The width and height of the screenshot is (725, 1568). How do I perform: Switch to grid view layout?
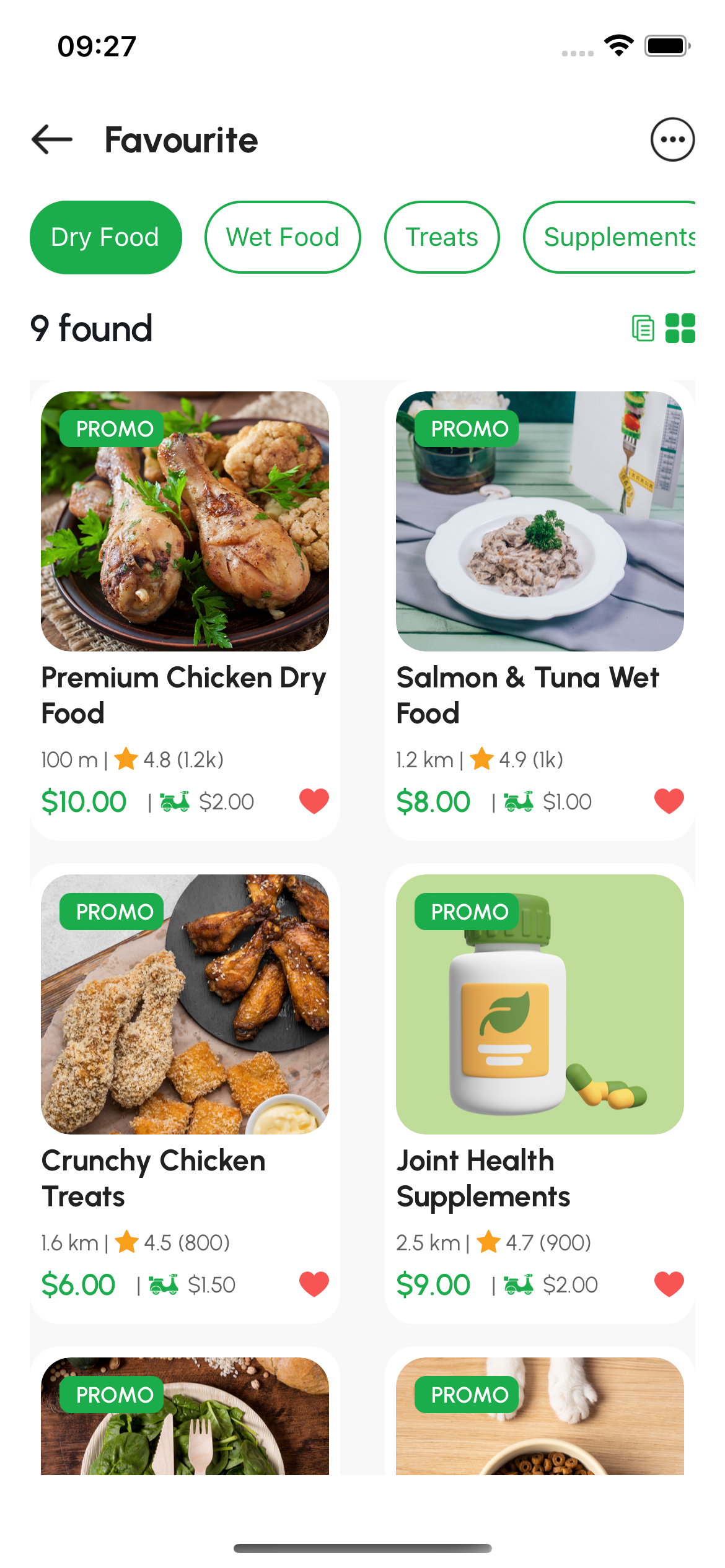pyautogui.click(x=680, y=328)
